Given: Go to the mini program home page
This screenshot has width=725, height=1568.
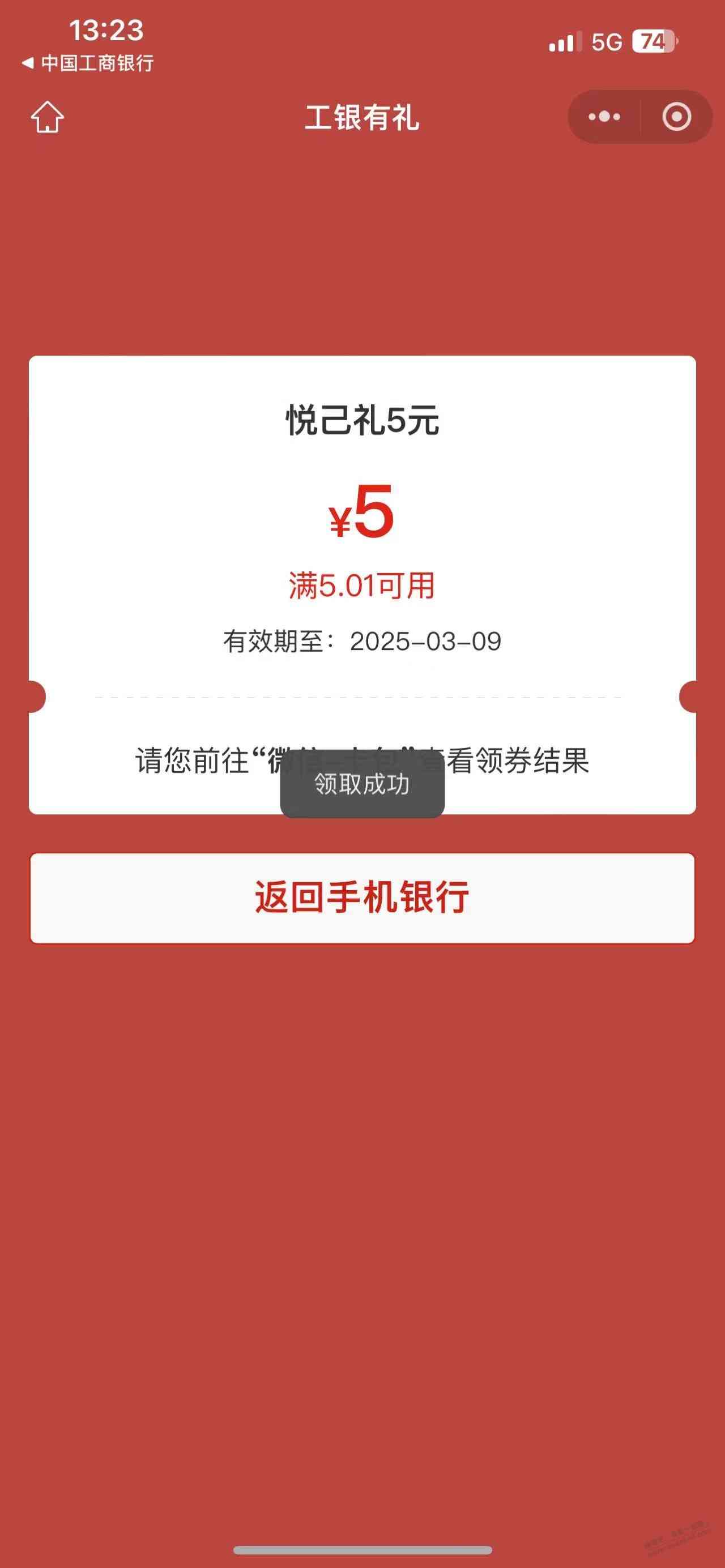Looking at the screenshot, I should [x=48, y=117].
